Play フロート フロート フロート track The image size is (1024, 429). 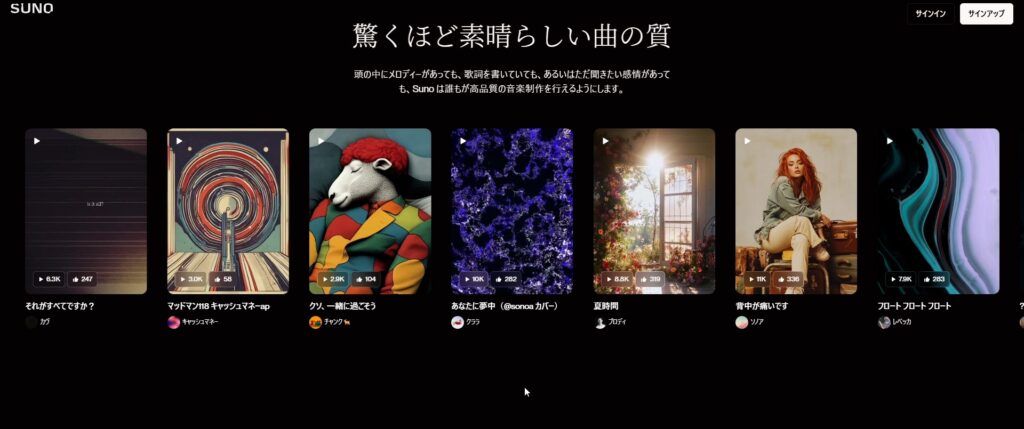[x=889, y=141]
